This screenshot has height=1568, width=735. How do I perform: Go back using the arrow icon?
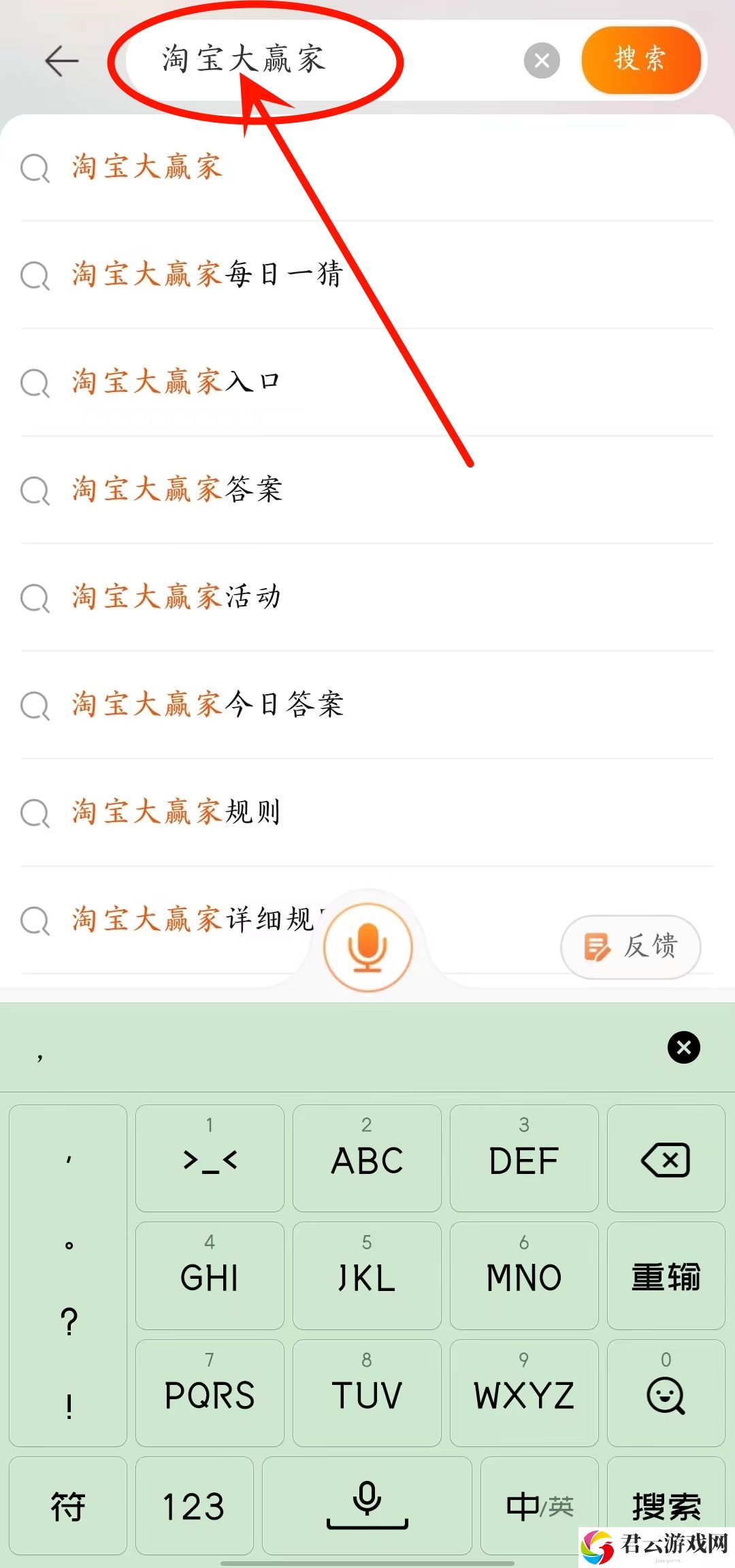tap(62, 61)
